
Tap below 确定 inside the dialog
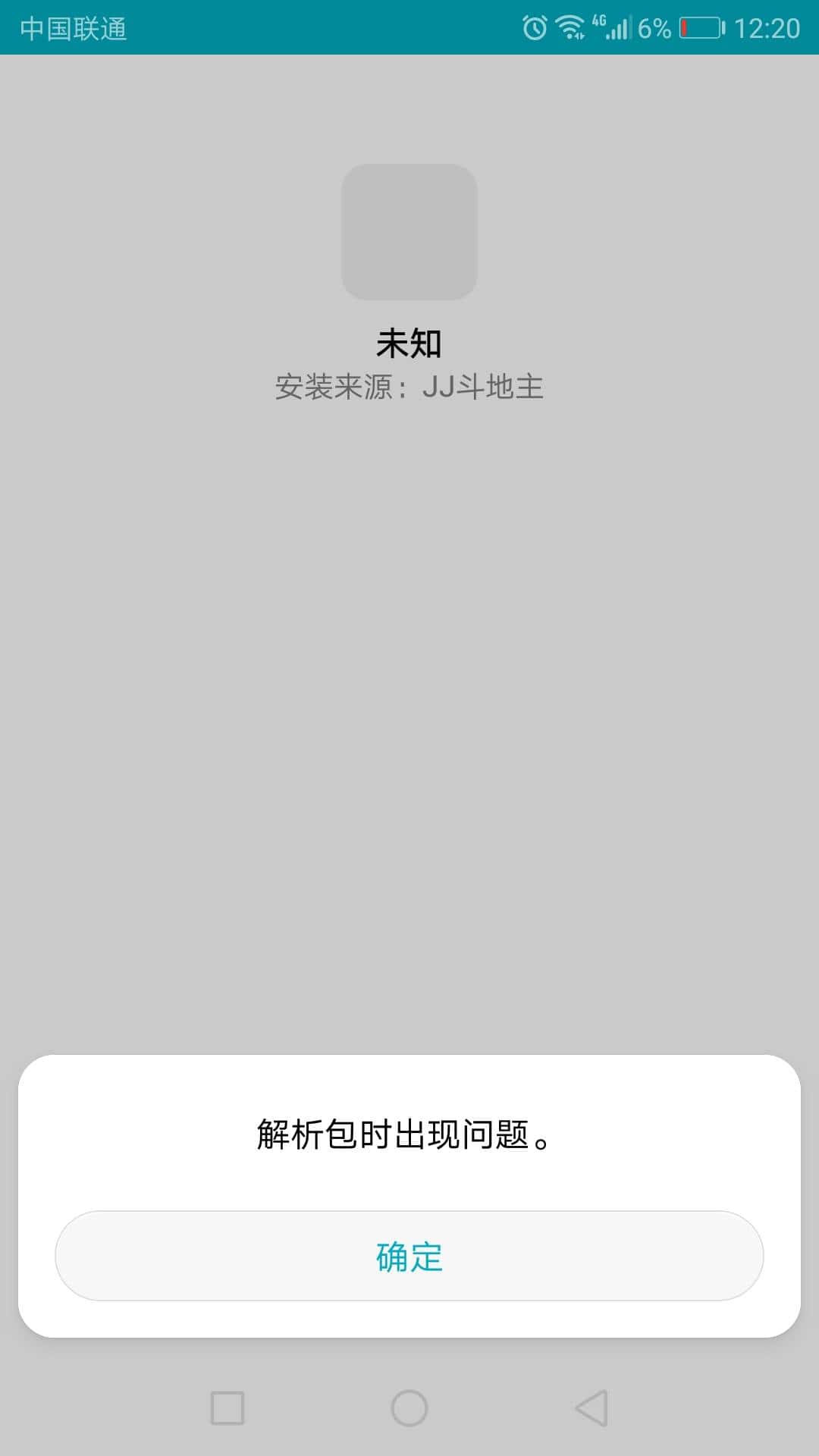point(409,1319)
